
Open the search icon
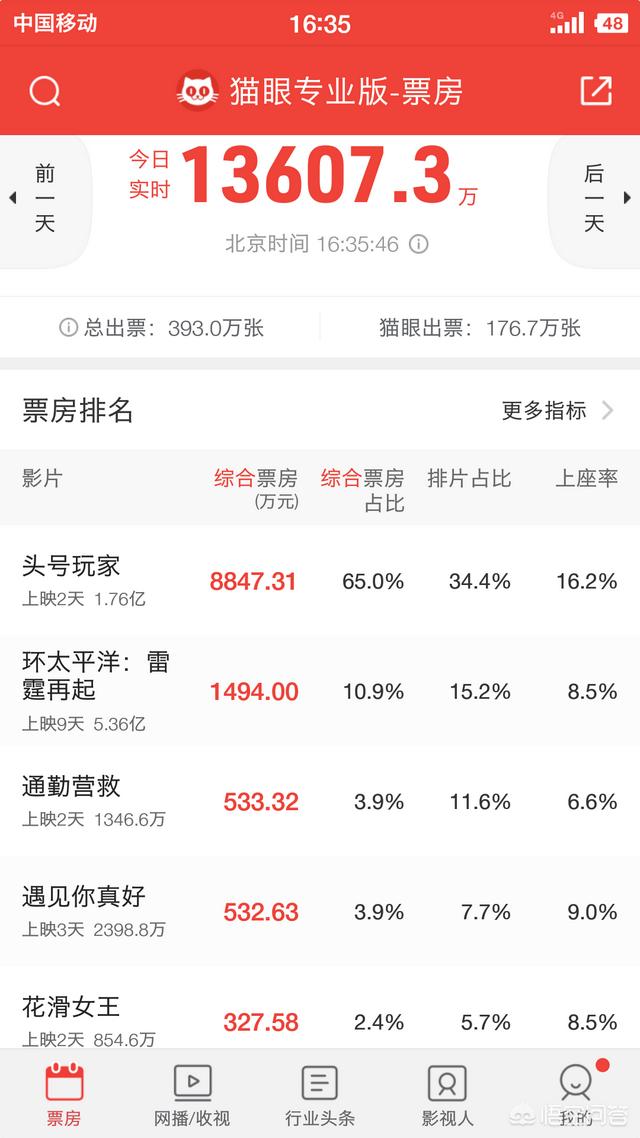click(x=44, y=92)
